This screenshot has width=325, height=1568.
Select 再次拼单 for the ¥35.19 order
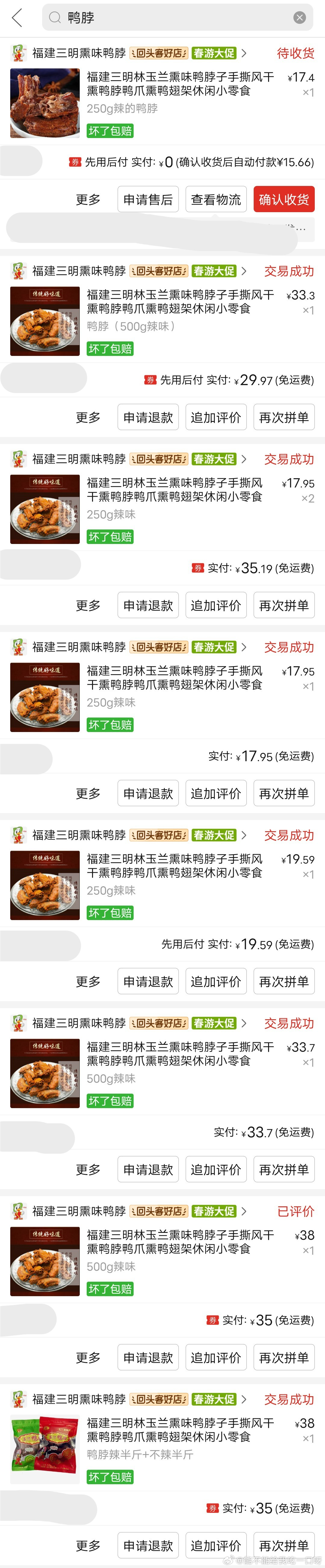pyautogui.click(x=284, y=606)
